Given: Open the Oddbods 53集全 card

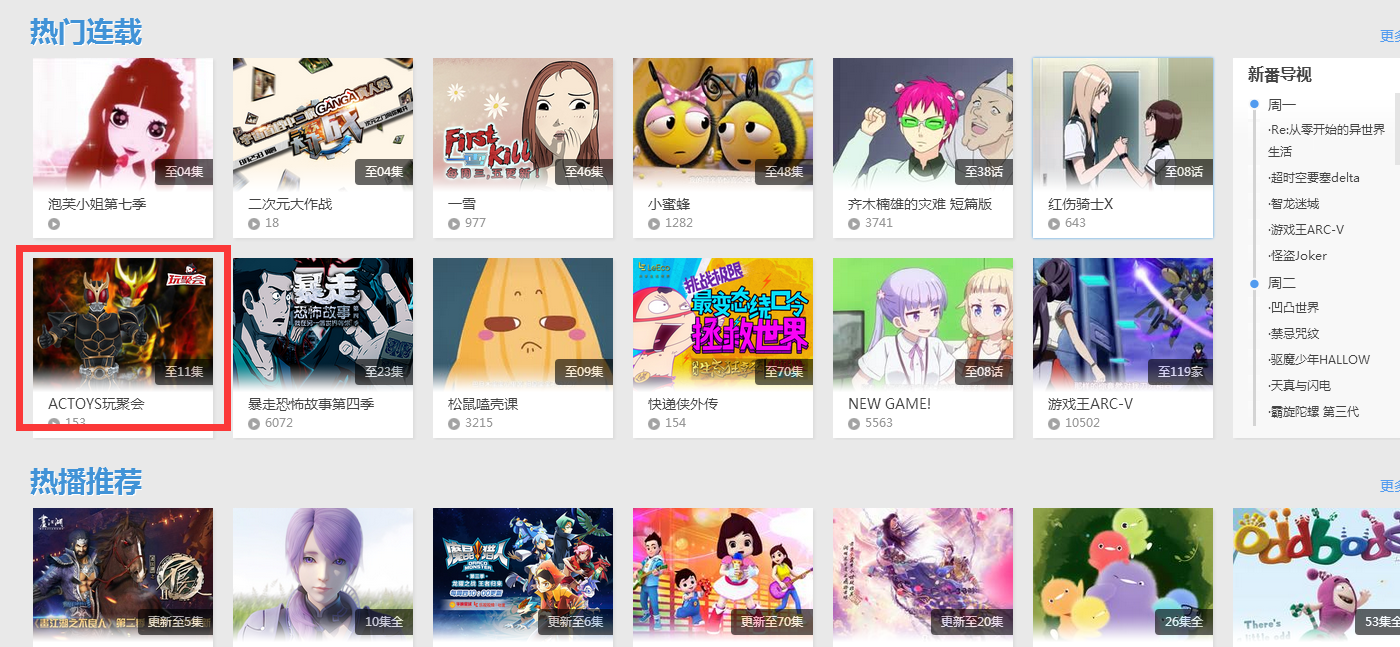Looking at the screenshot, I should coord(1315,570).
